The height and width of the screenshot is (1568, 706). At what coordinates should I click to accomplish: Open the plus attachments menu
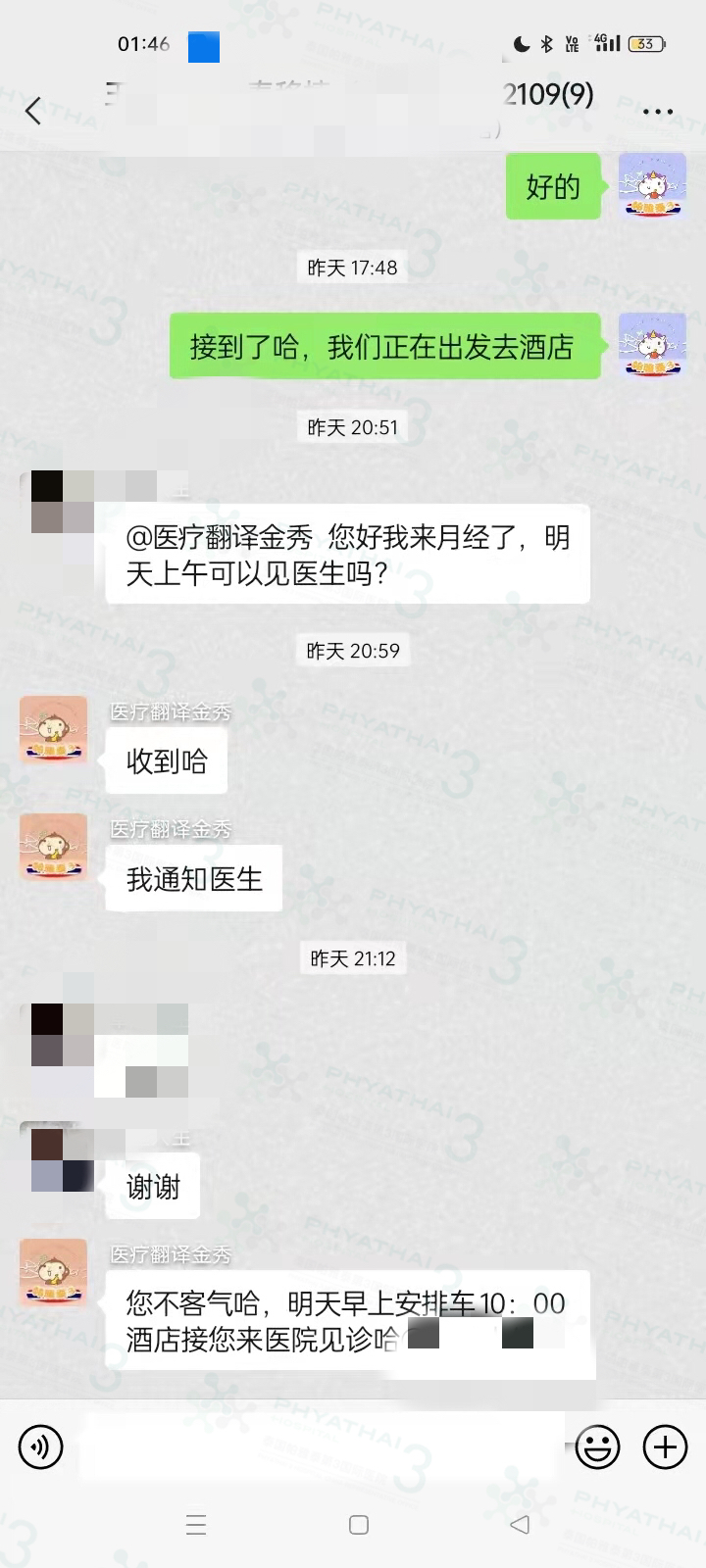[x=665, y=1446]
